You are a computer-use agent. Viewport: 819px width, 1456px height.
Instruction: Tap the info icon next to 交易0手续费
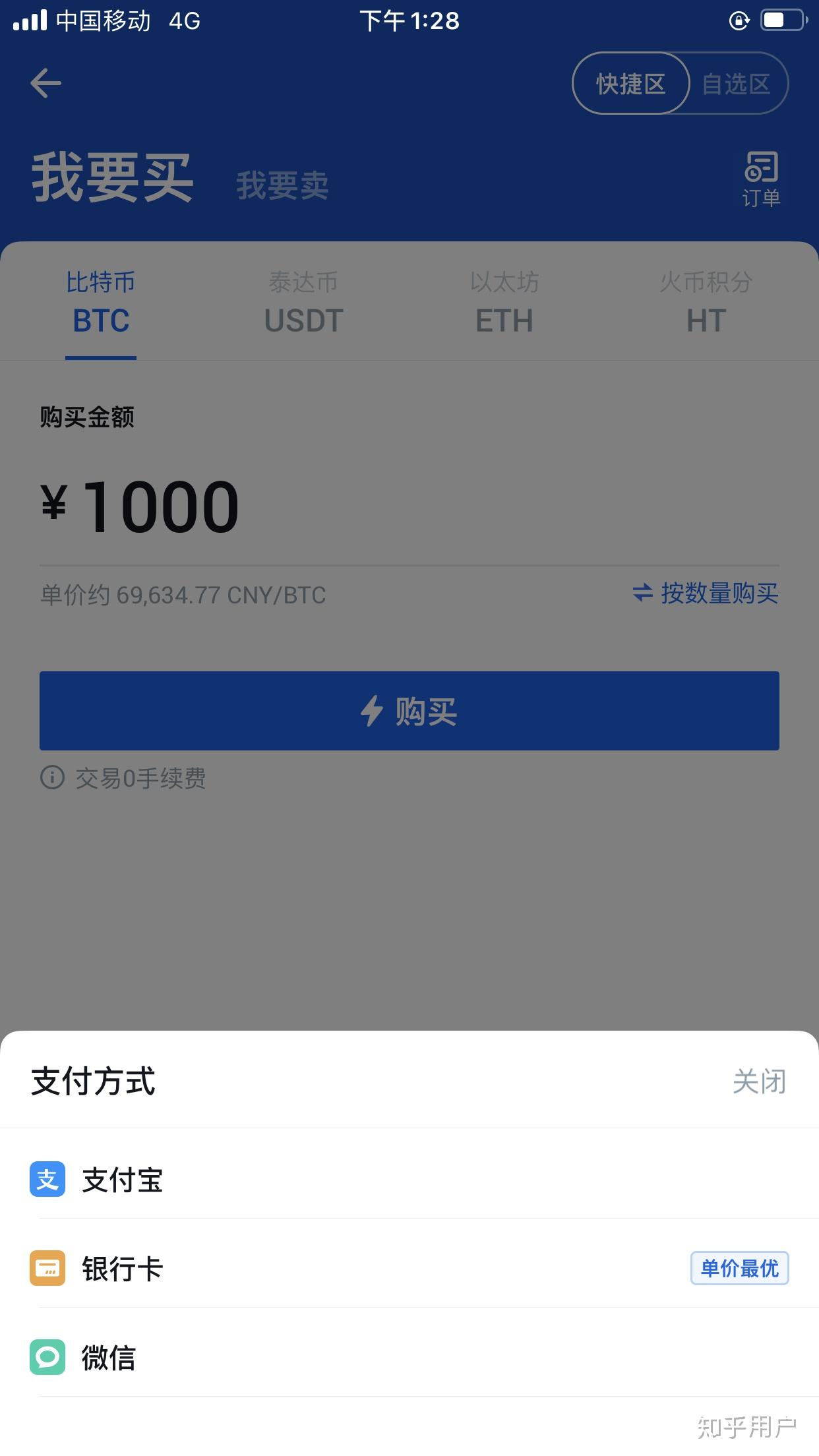coord(53,779)
